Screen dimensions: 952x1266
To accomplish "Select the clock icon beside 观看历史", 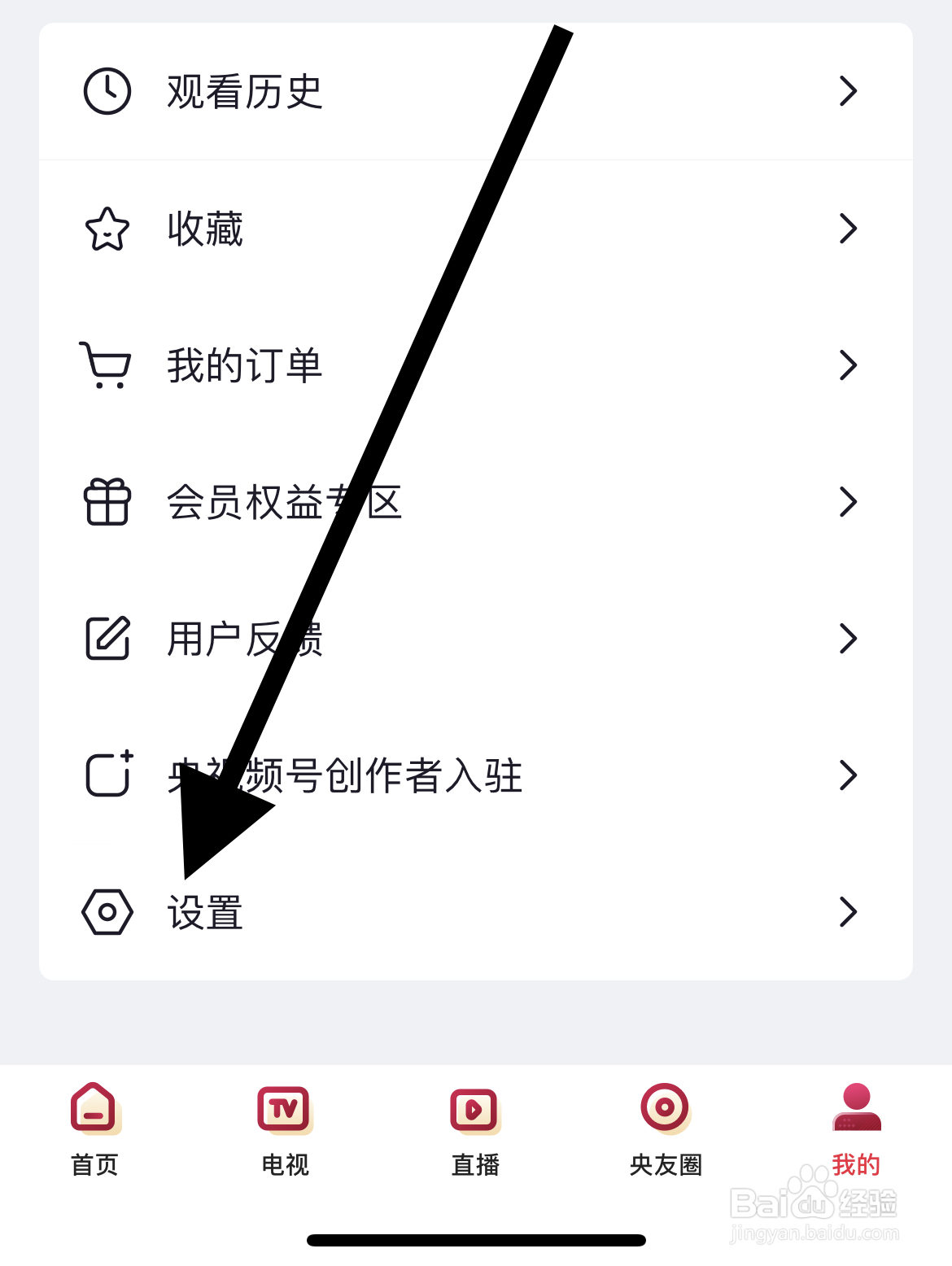I will [x=107, y=91].
